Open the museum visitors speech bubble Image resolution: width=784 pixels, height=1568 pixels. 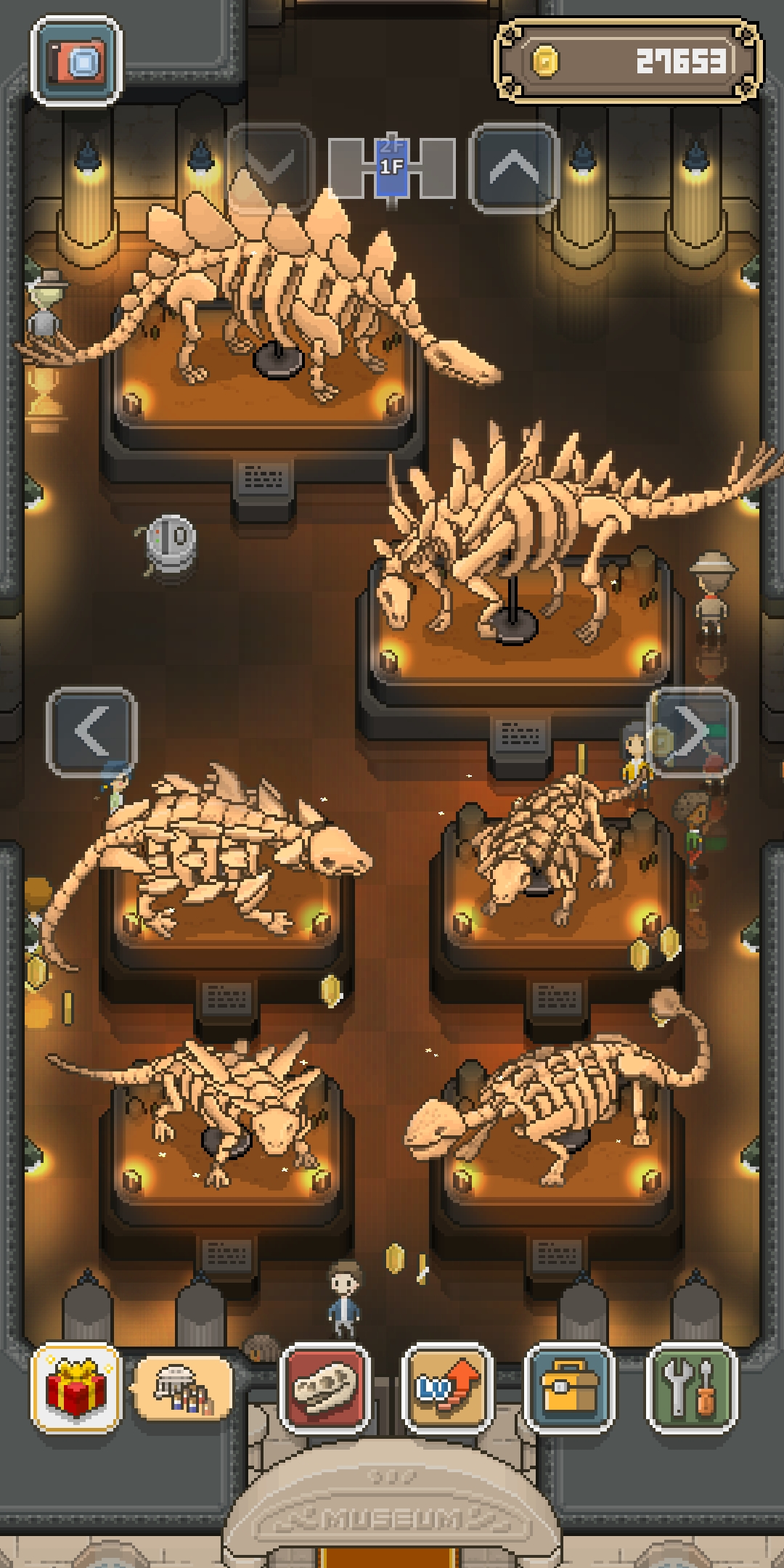click(183, 1388)
